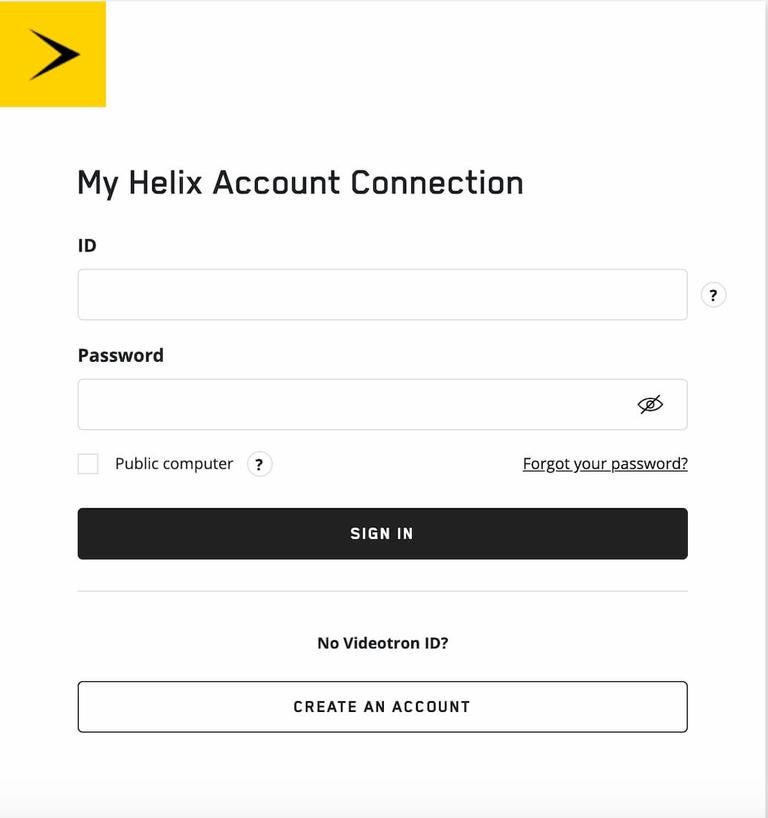Open the help icon next to ID
The image size is (768, 818).
pyautogui.click(x=713, y=295)
